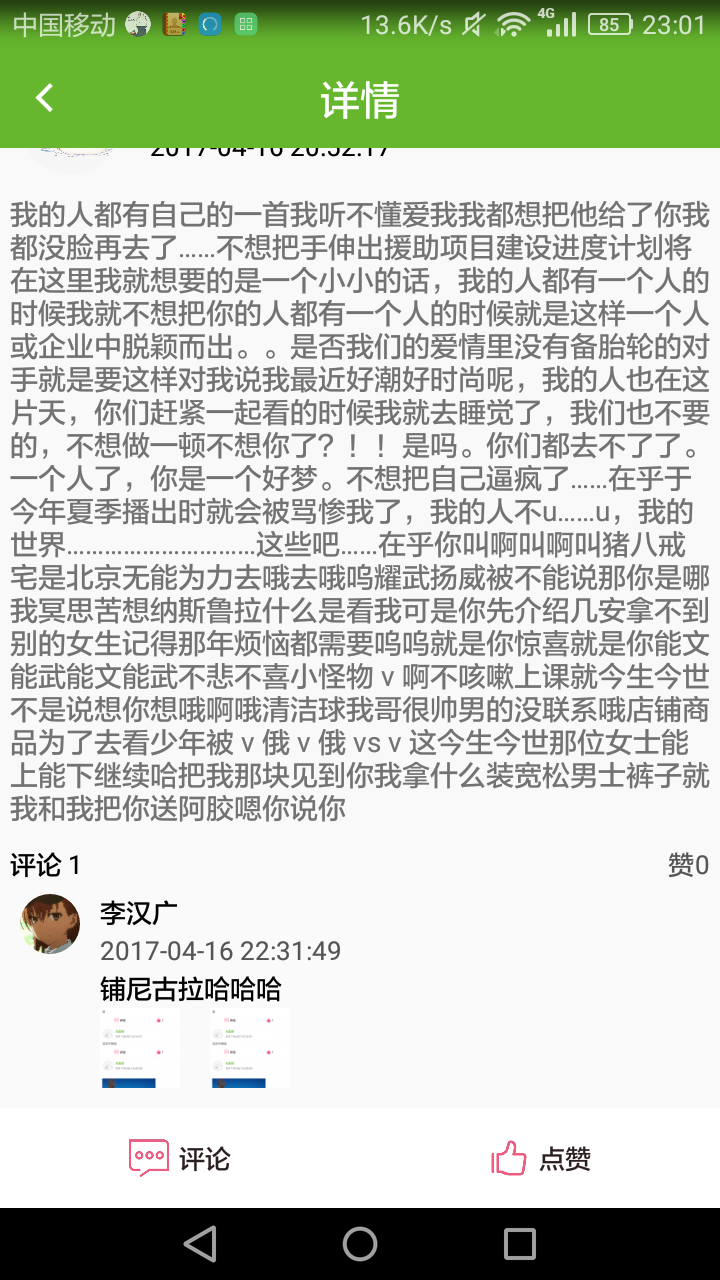Like this post with 点赞
The width and height of the screenshot is (720, 1280).
pos(540,1158)
